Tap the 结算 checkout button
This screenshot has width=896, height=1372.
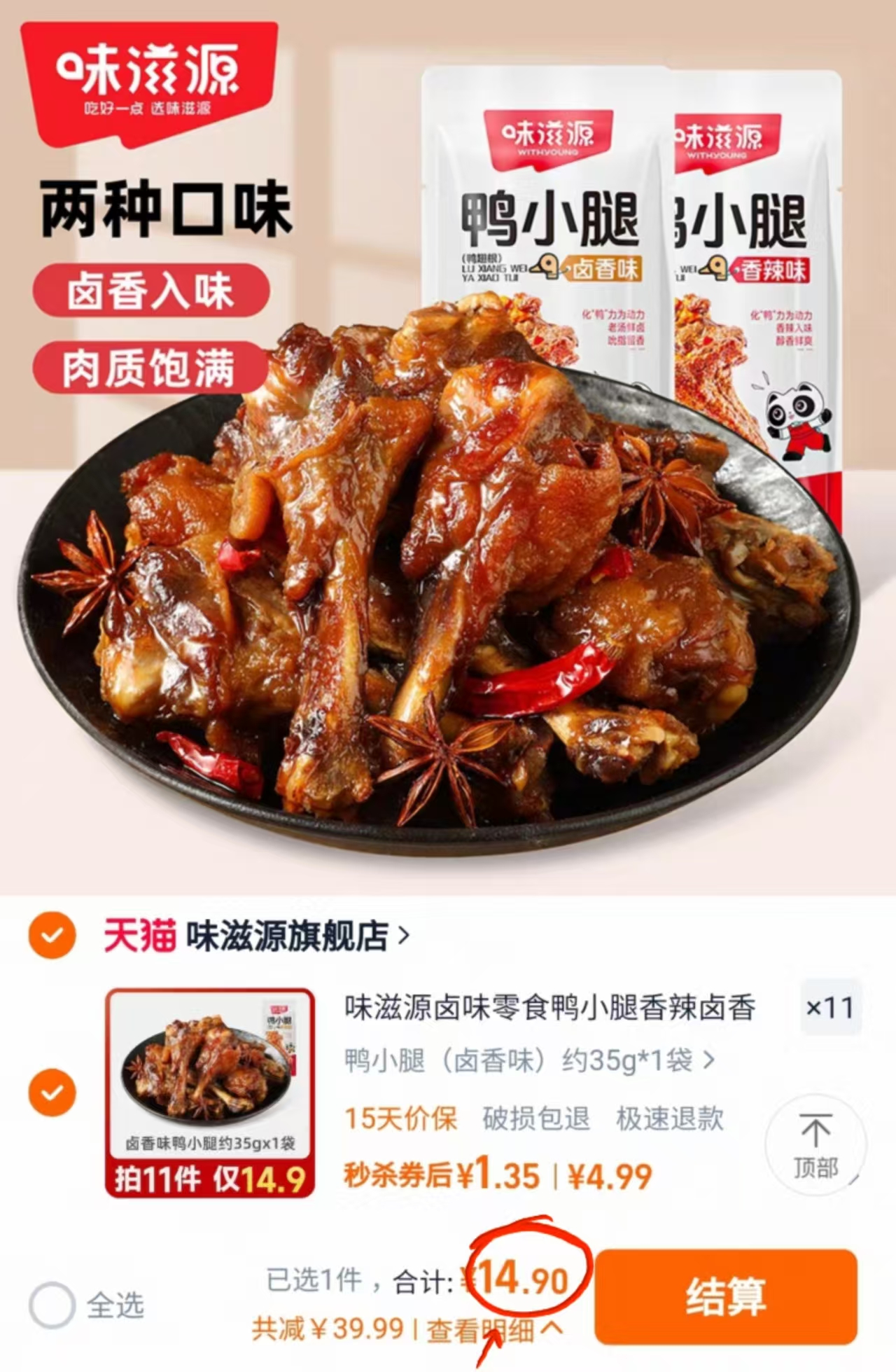tap(728, 1292)
